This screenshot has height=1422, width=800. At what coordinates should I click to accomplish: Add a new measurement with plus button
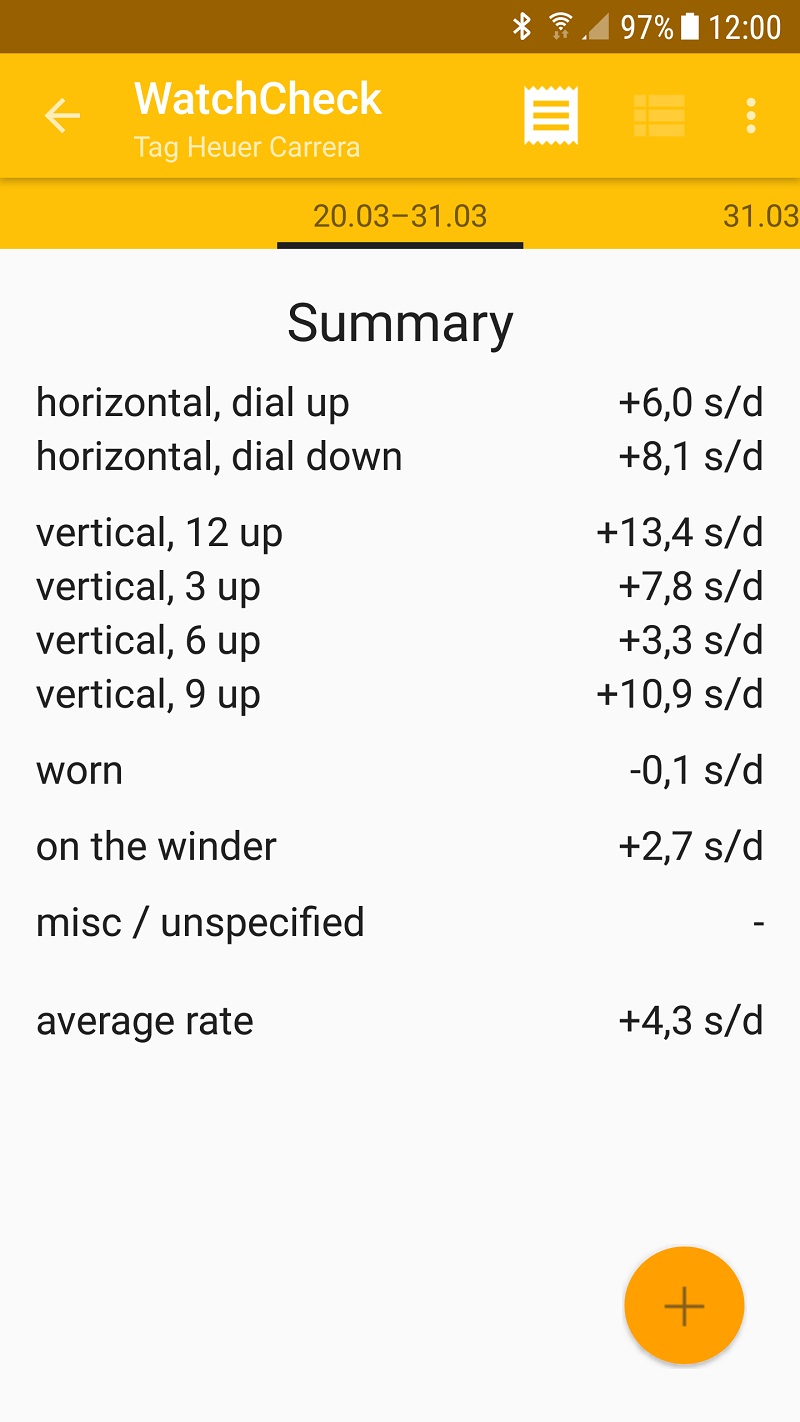point(684,1306)
